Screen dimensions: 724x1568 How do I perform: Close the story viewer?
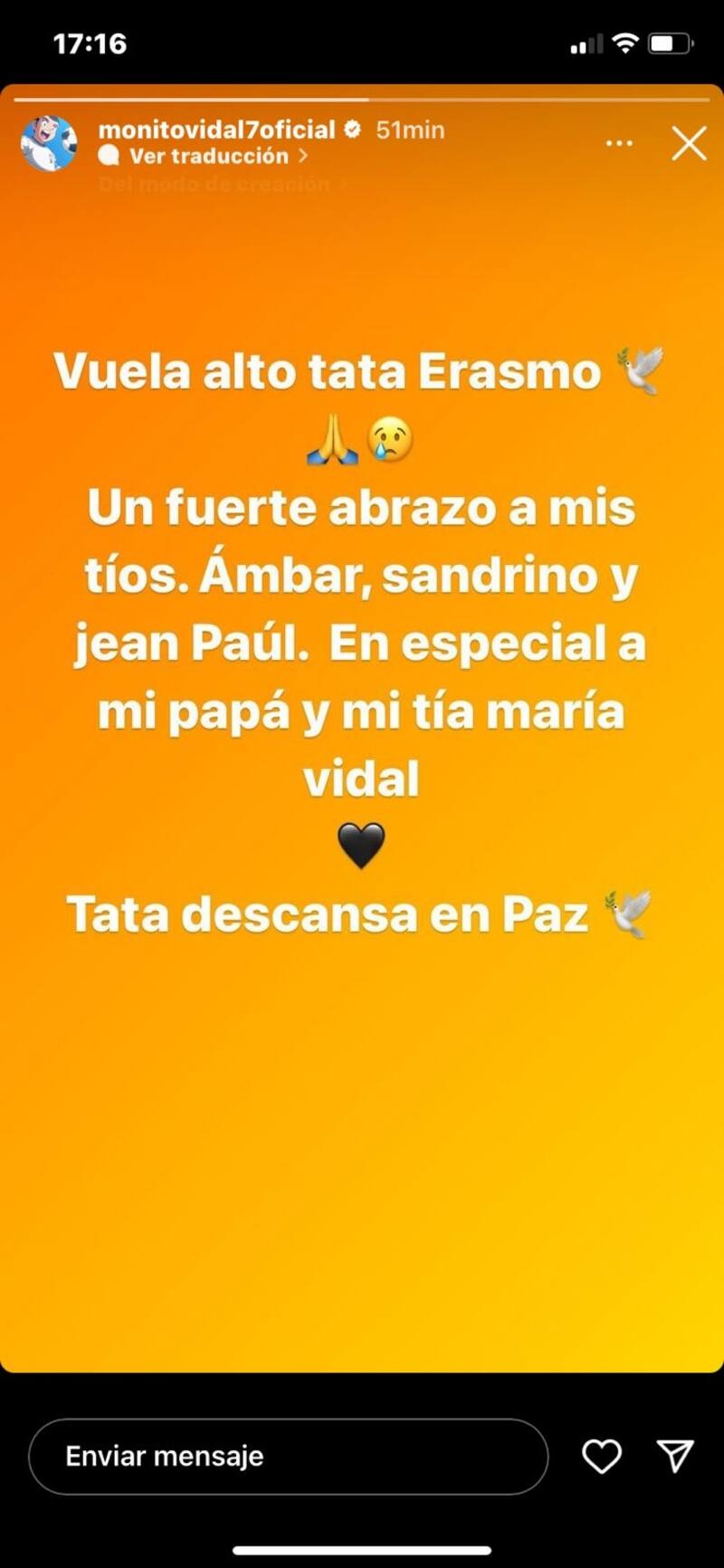click(689, 143)
